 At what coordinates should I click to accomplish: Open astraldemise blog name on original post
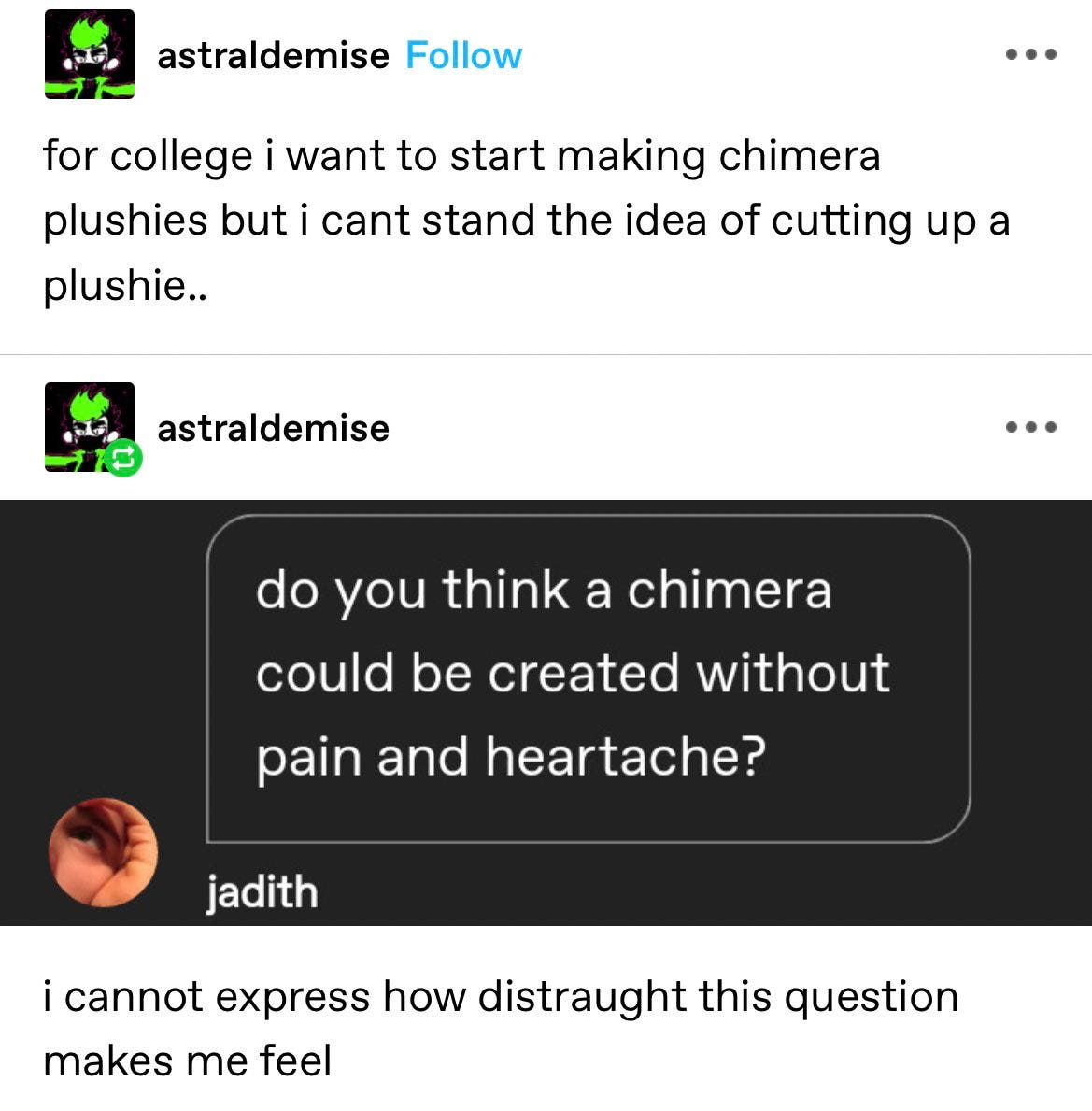(273, 56)
